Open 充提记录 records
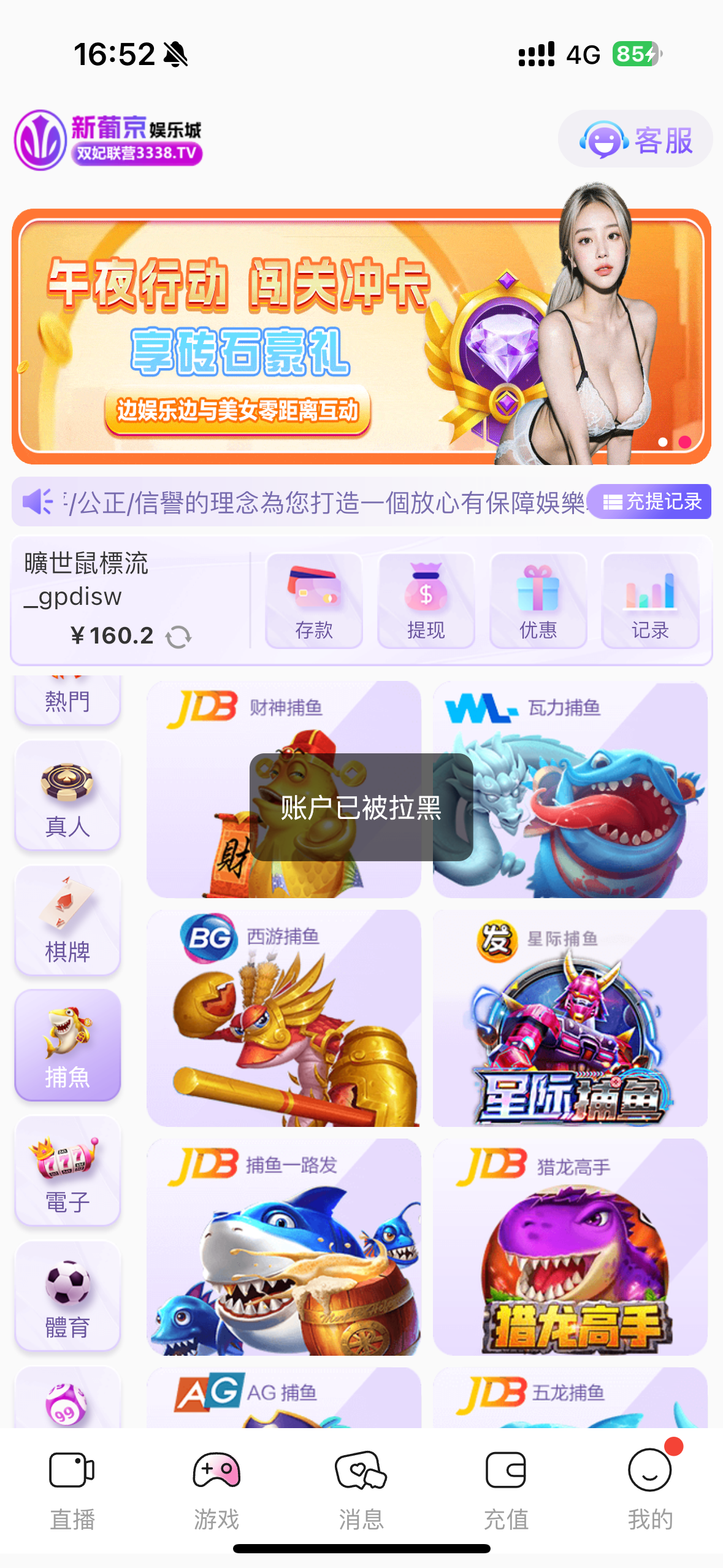Image resolution: width=723 pixels, height=1568 pixels. pyautogui.click(x=650, y=502)
